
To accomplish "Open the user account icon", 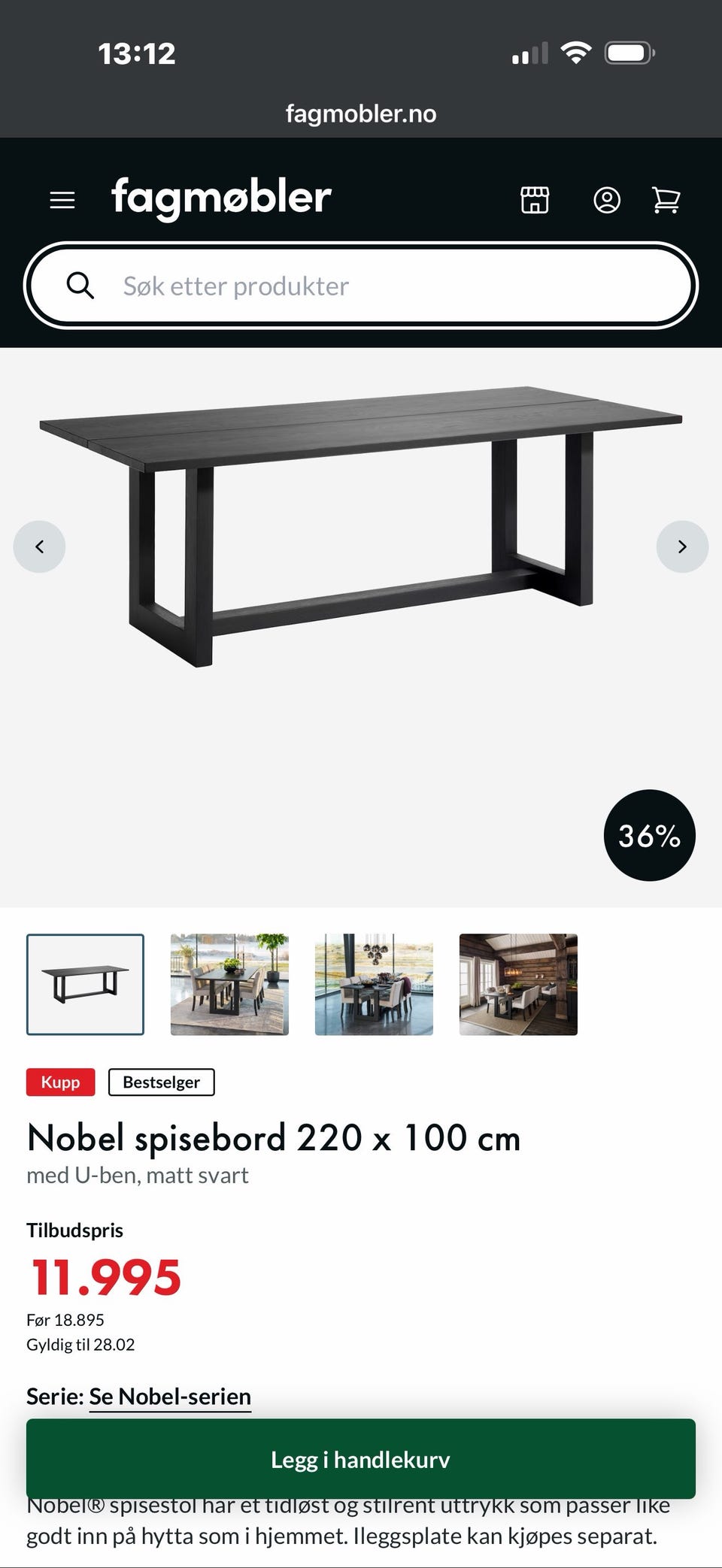I will [x=607, y=200].
